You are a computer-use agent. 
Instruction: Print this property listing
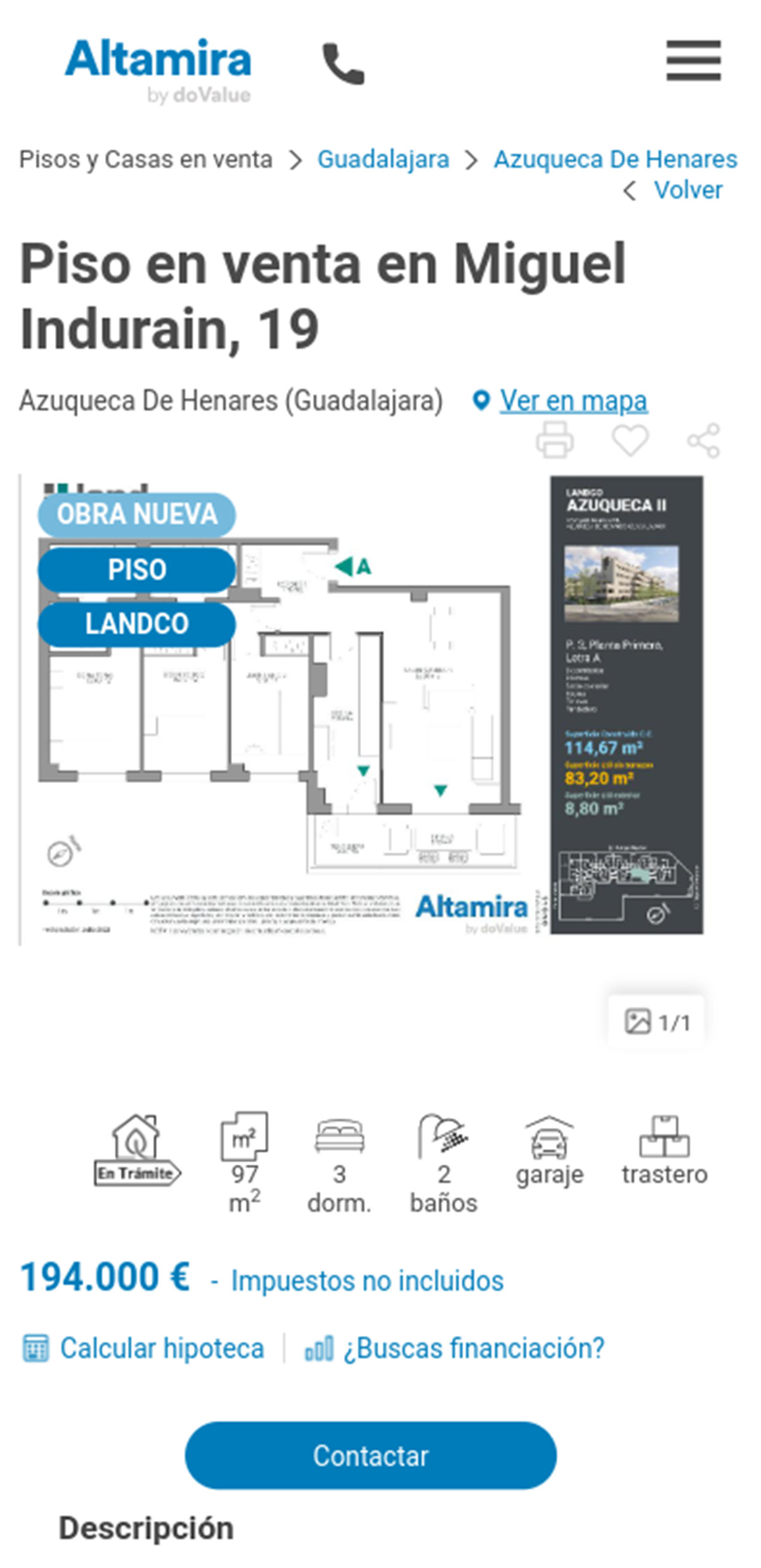pos(555,439)
